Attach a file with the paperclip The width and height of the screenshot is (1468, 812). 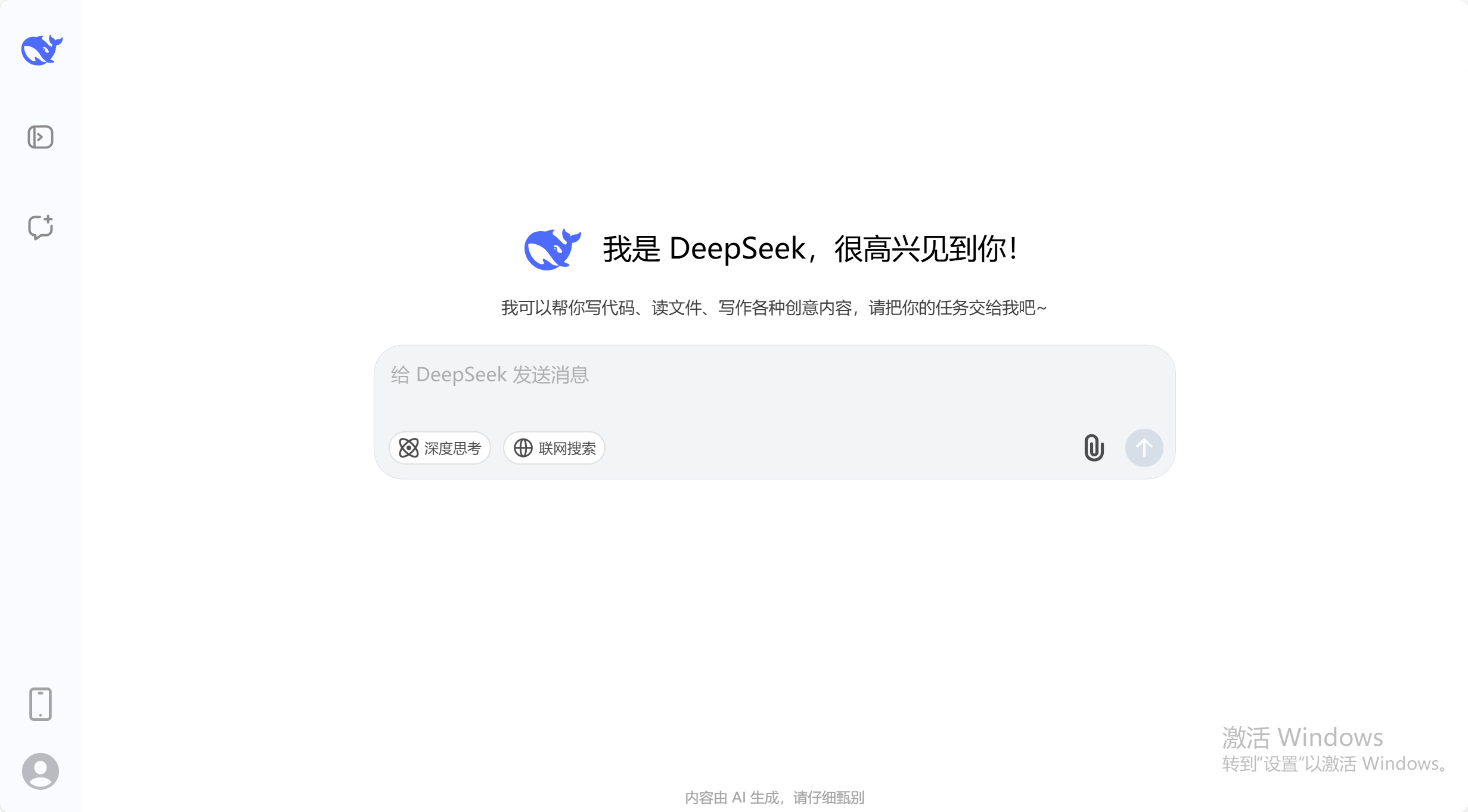click(x=1094, y=448)
